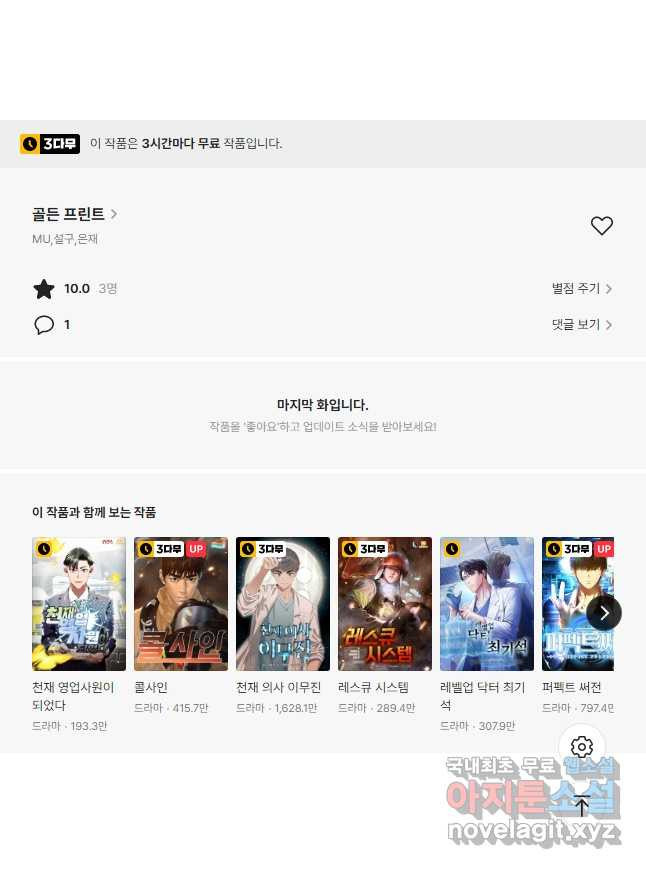The height and width of the screenshot is (869, 646).
Task: Like this work with the heart icon
Action: tap(601, 226)
